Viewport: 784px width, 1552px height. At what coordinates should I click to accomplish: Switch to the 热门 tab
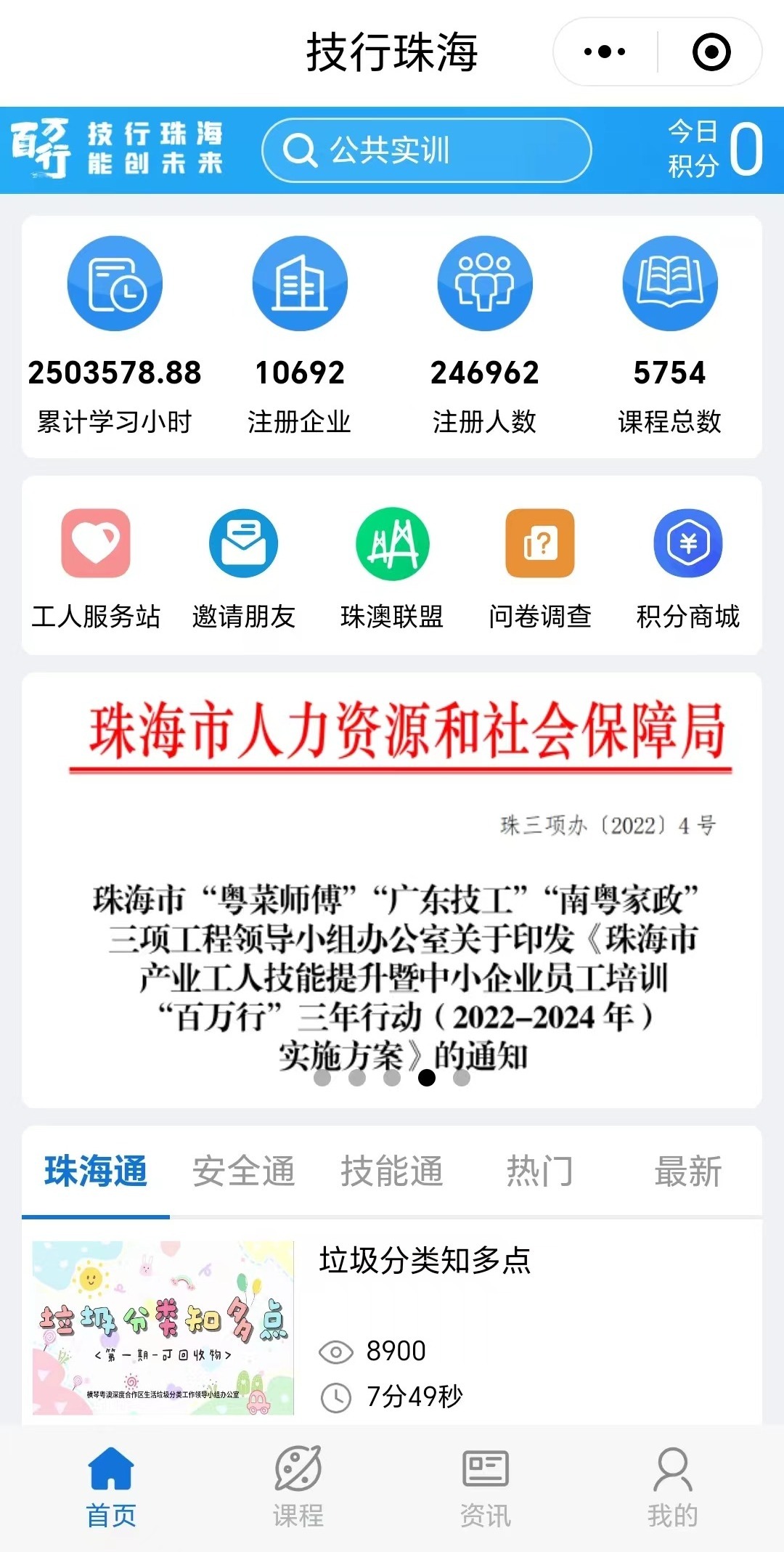point(540,1171)
